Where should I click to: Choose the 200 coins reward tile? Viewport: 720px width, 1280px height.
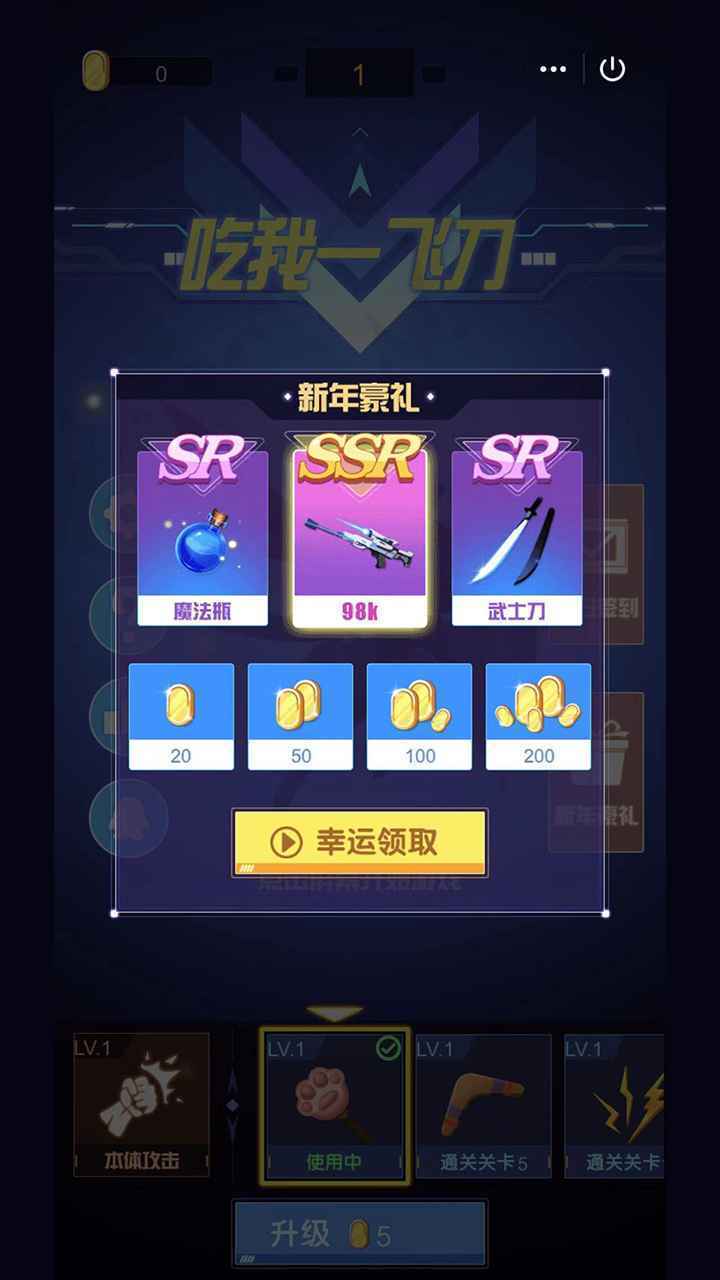tap(538, 716)
